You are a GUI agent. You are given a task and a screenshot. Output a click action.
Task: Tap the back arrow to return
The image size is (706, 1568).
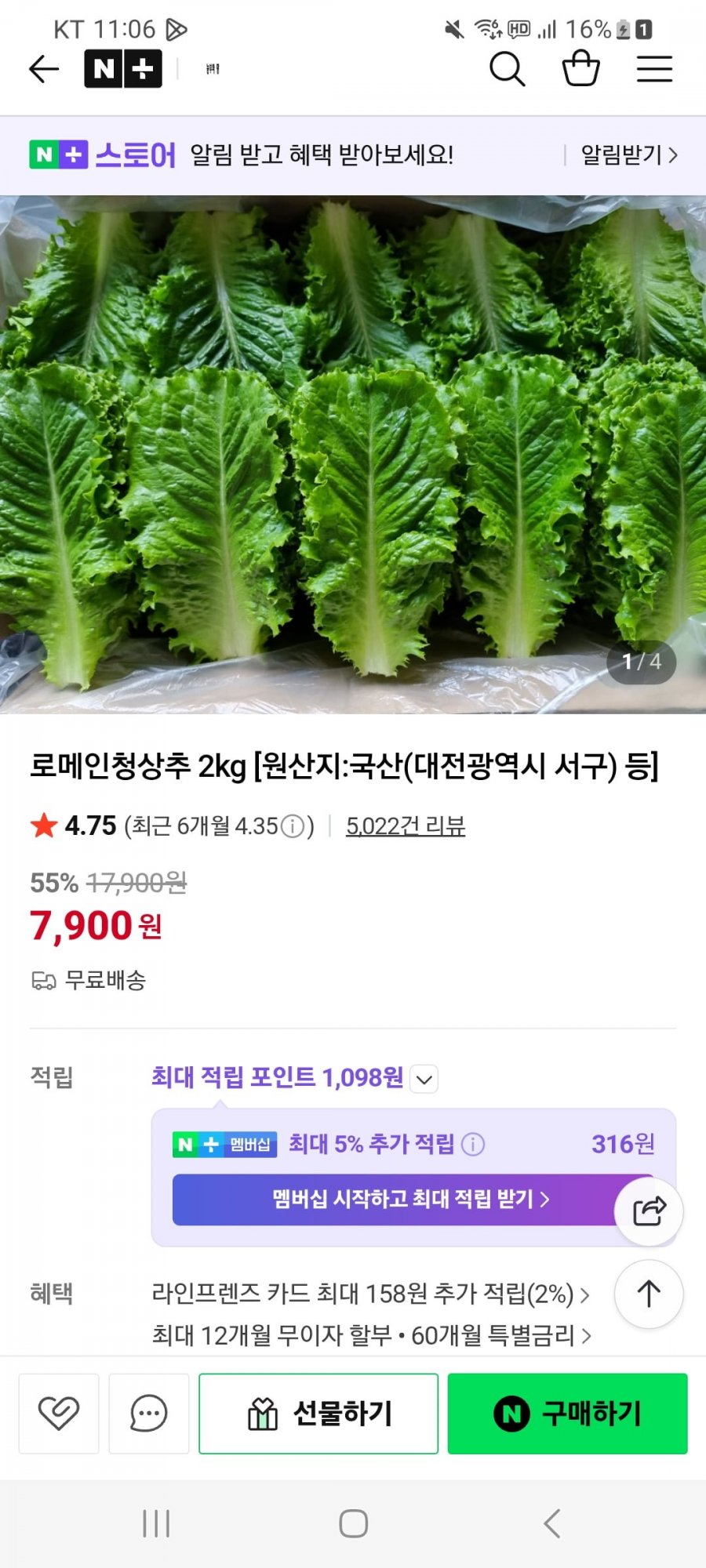tap(42, 69)
